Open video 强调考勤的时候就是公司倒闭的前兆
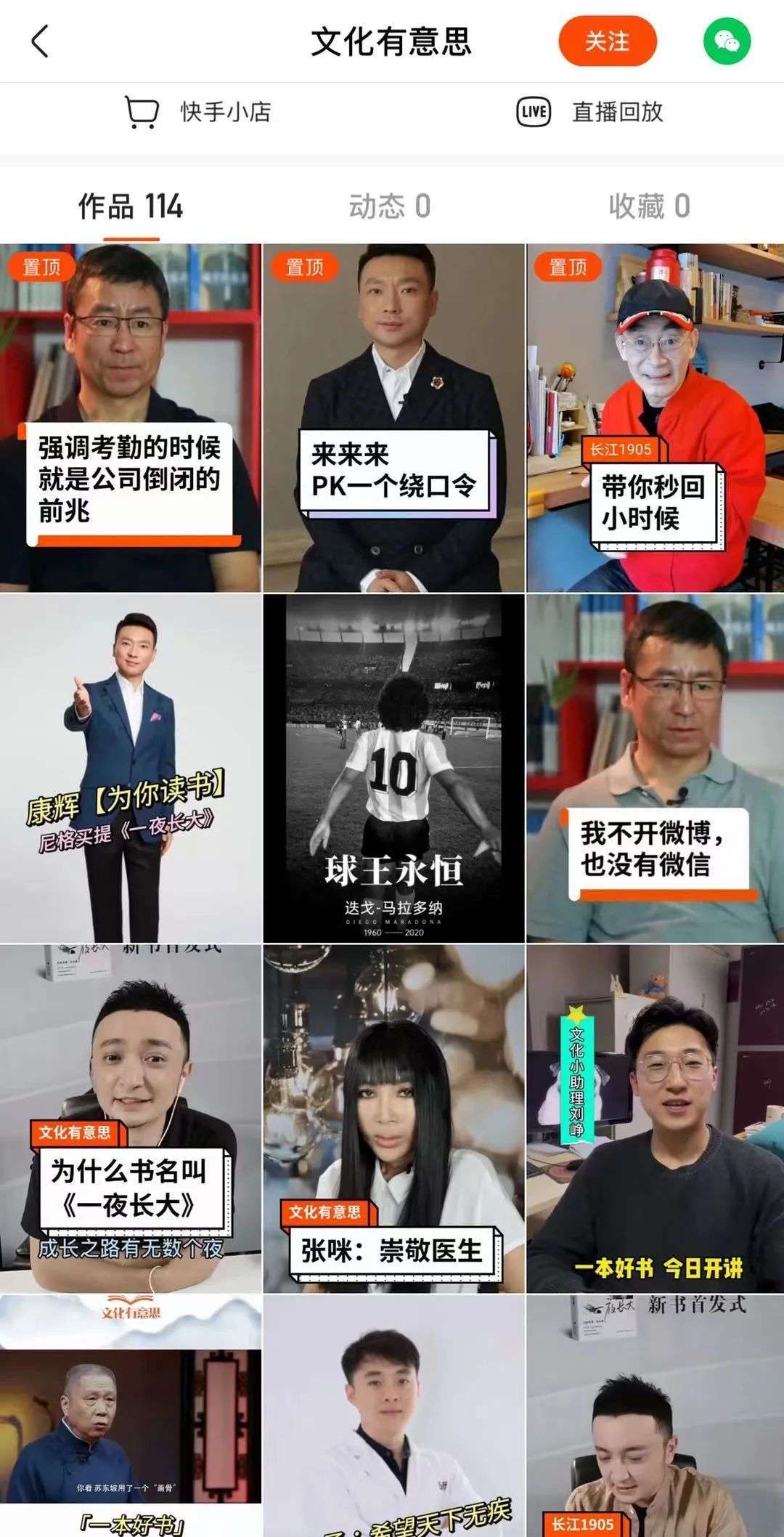The width and height of the screenshot is (784, 1537). pyautogui.click(x=131, y=418)
